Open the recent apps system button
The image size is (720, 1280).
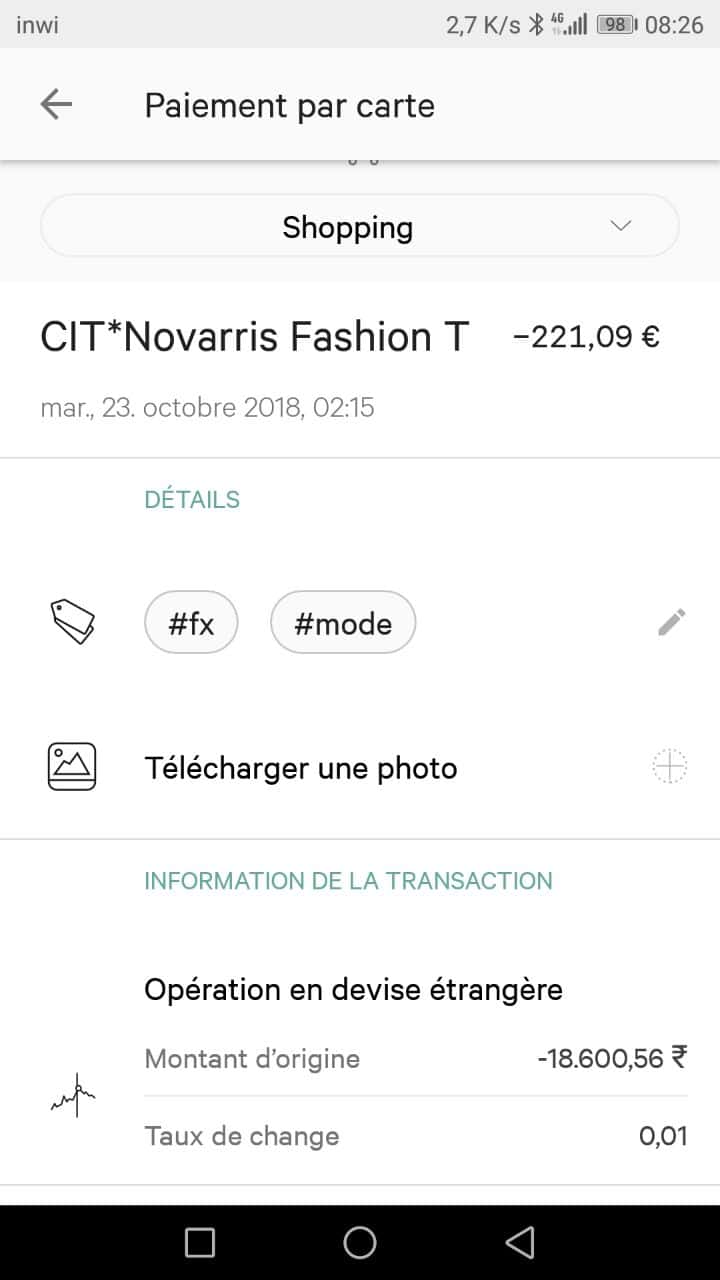point(200,1243)
